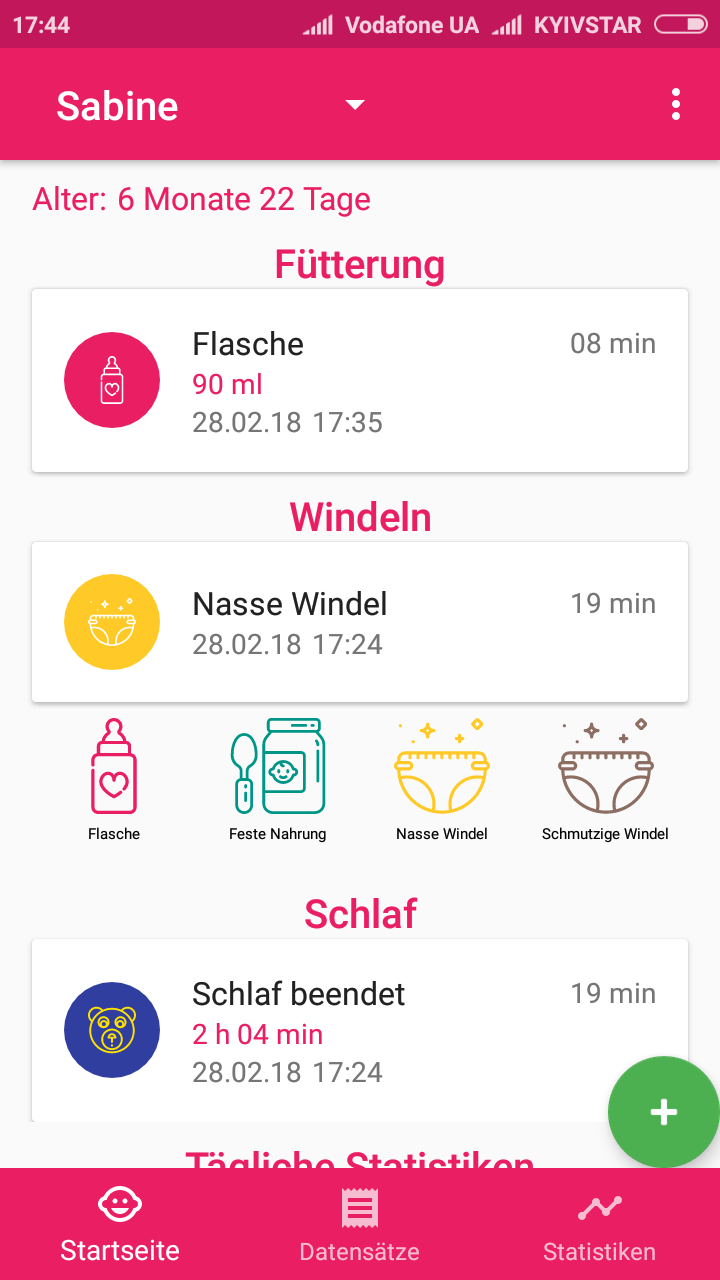Switch to the Statistiken tab
This screenshot has width=720, height=1280.
point(600,1224)
